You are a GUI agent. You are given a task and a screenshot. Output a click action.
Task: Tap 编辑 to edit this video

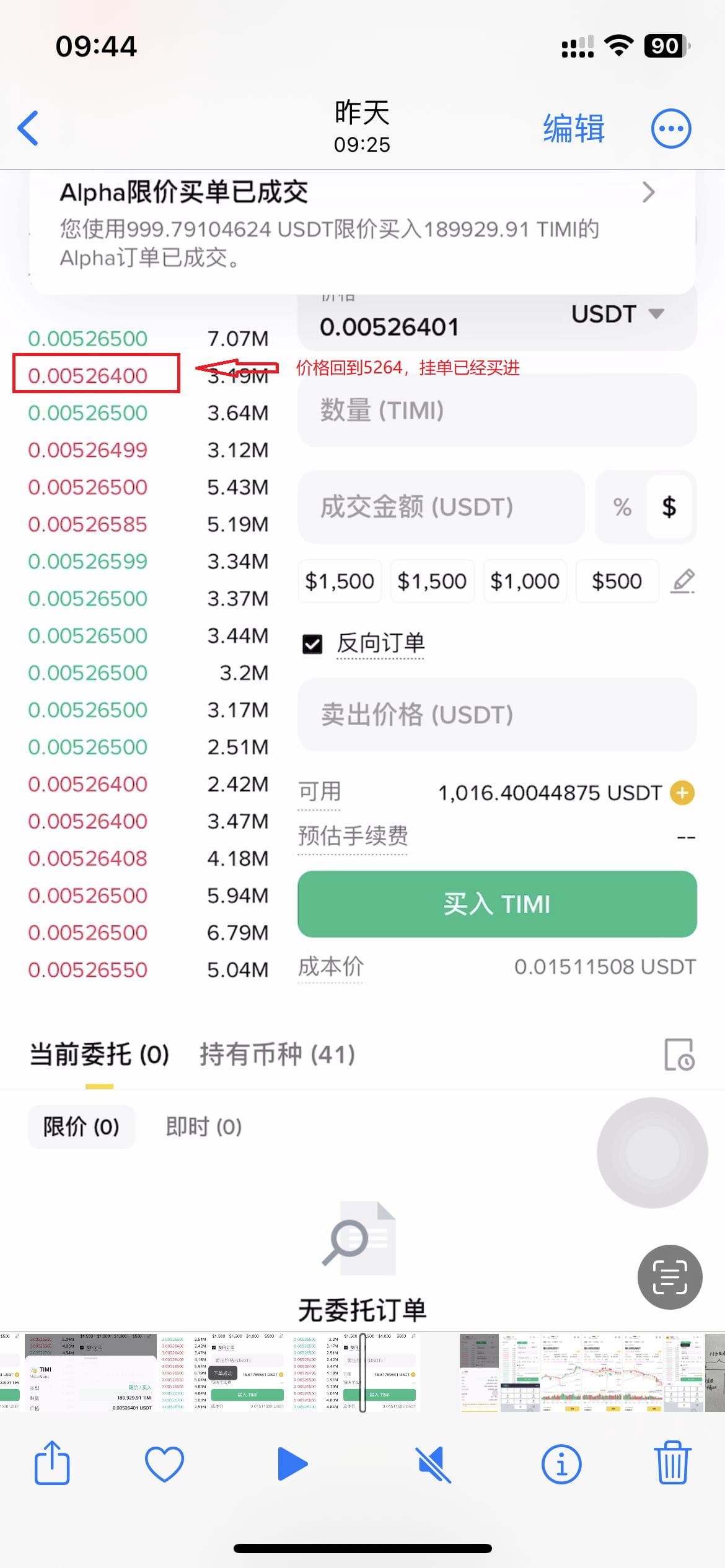tap(573, 129)
